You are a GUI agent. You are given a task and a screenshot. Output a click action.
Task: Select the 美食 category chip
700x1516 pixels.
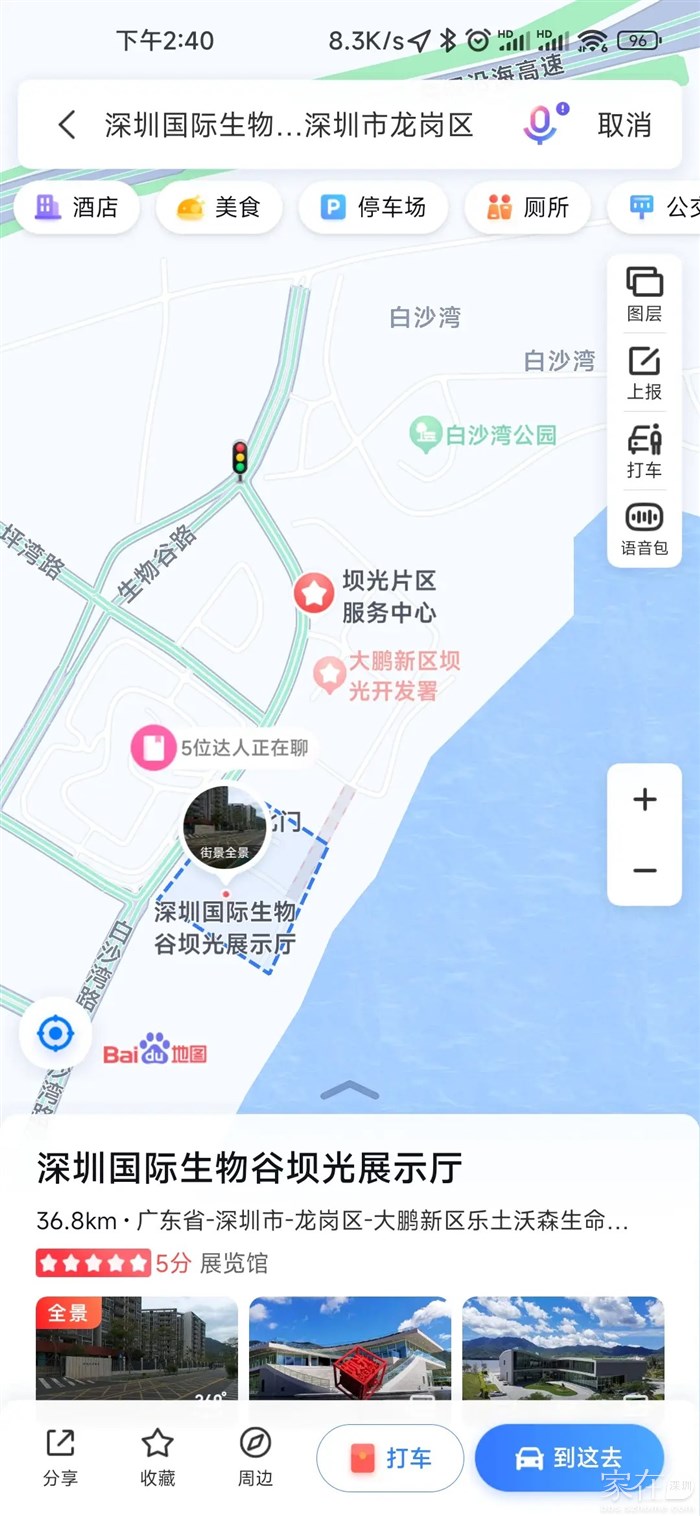click(x=219, y=207)
